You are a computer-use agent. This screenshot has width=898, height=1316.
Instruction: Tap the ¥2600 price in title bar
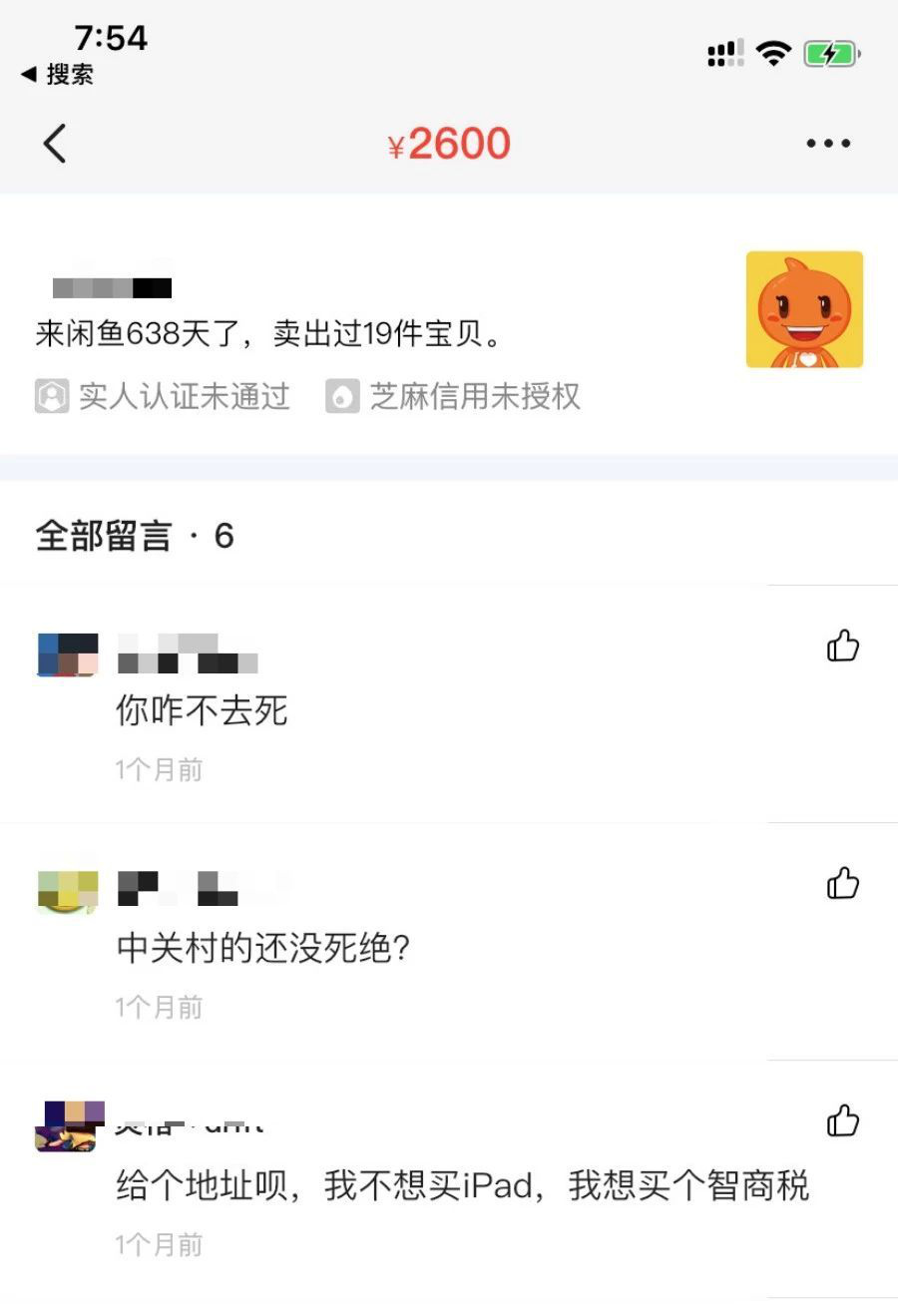coord(447,143)
